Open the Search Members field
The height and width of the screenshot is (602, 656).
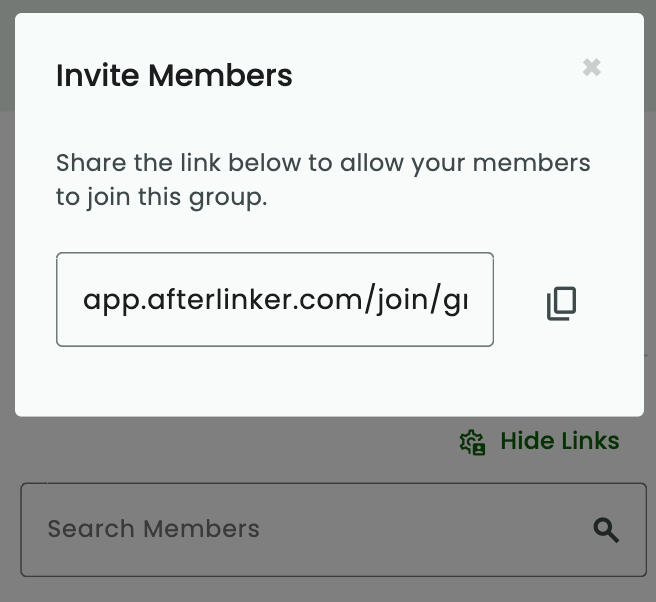[310, 529]
